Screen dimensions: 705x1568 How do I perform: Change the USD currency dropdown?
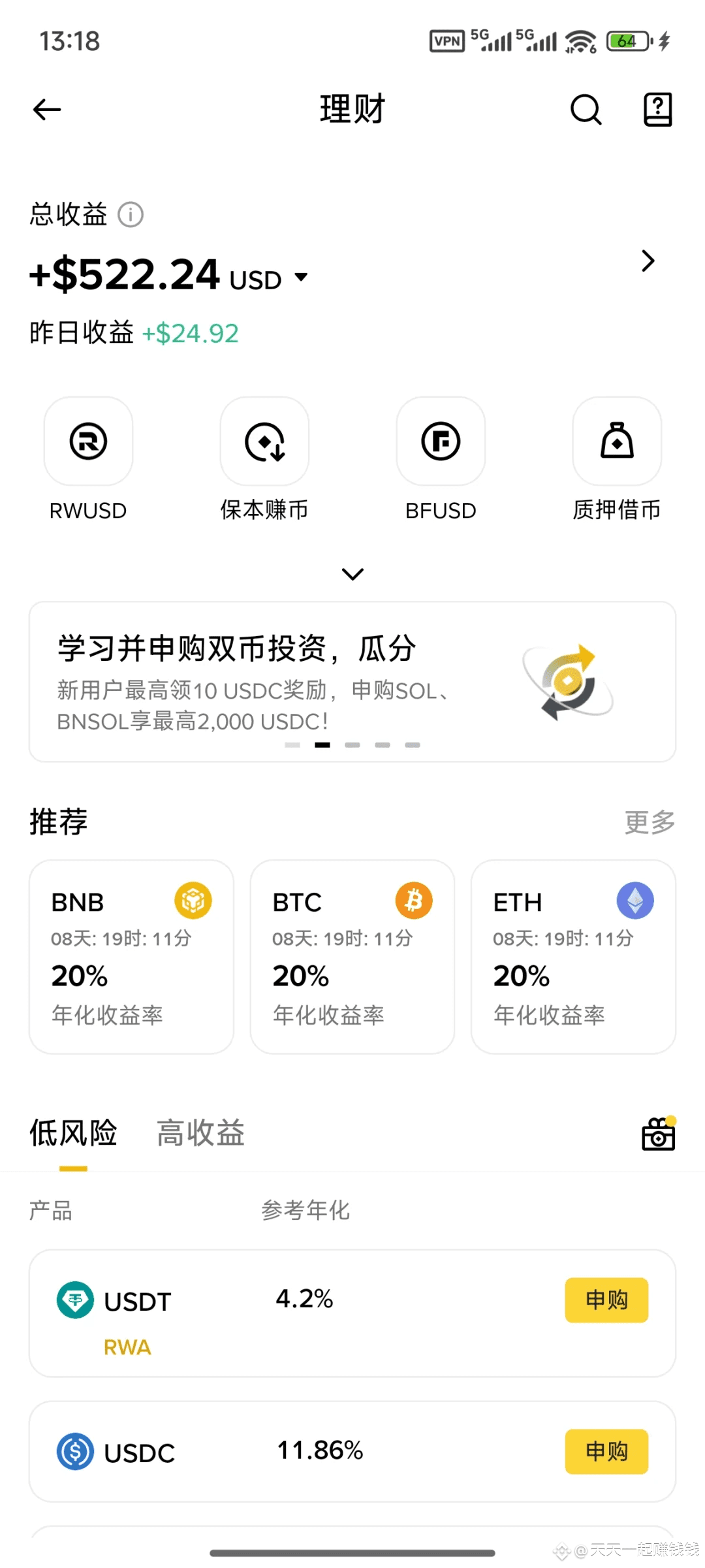301,278
